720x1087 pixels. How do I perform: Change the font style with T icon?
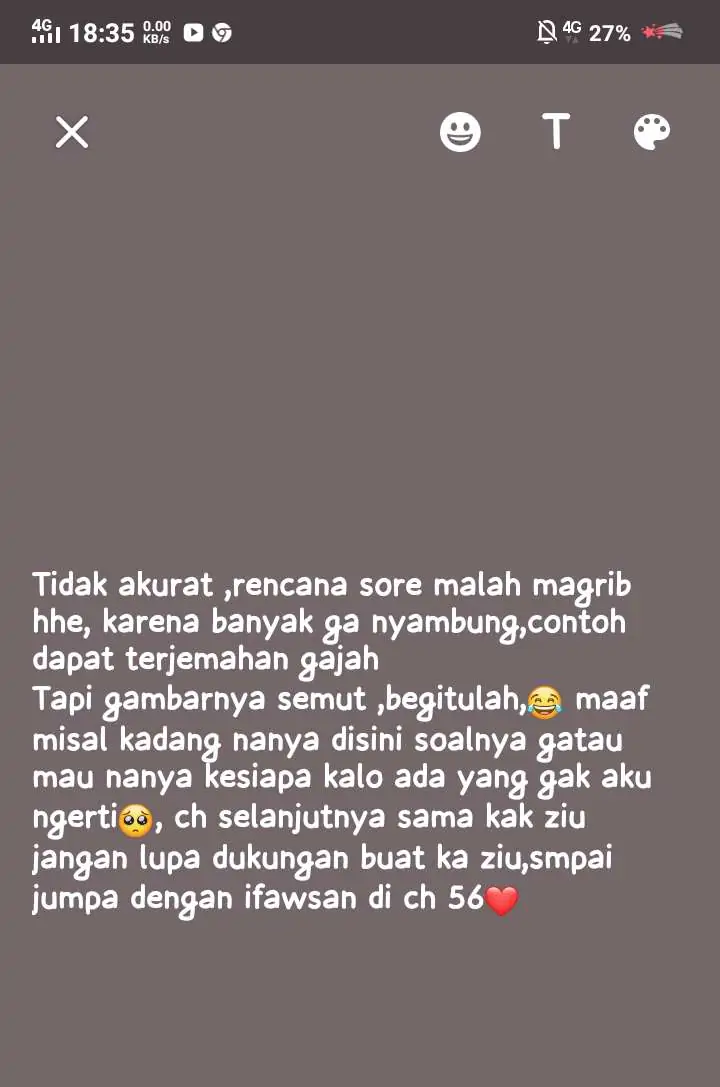pyautogui.click(x=556, y=132)
